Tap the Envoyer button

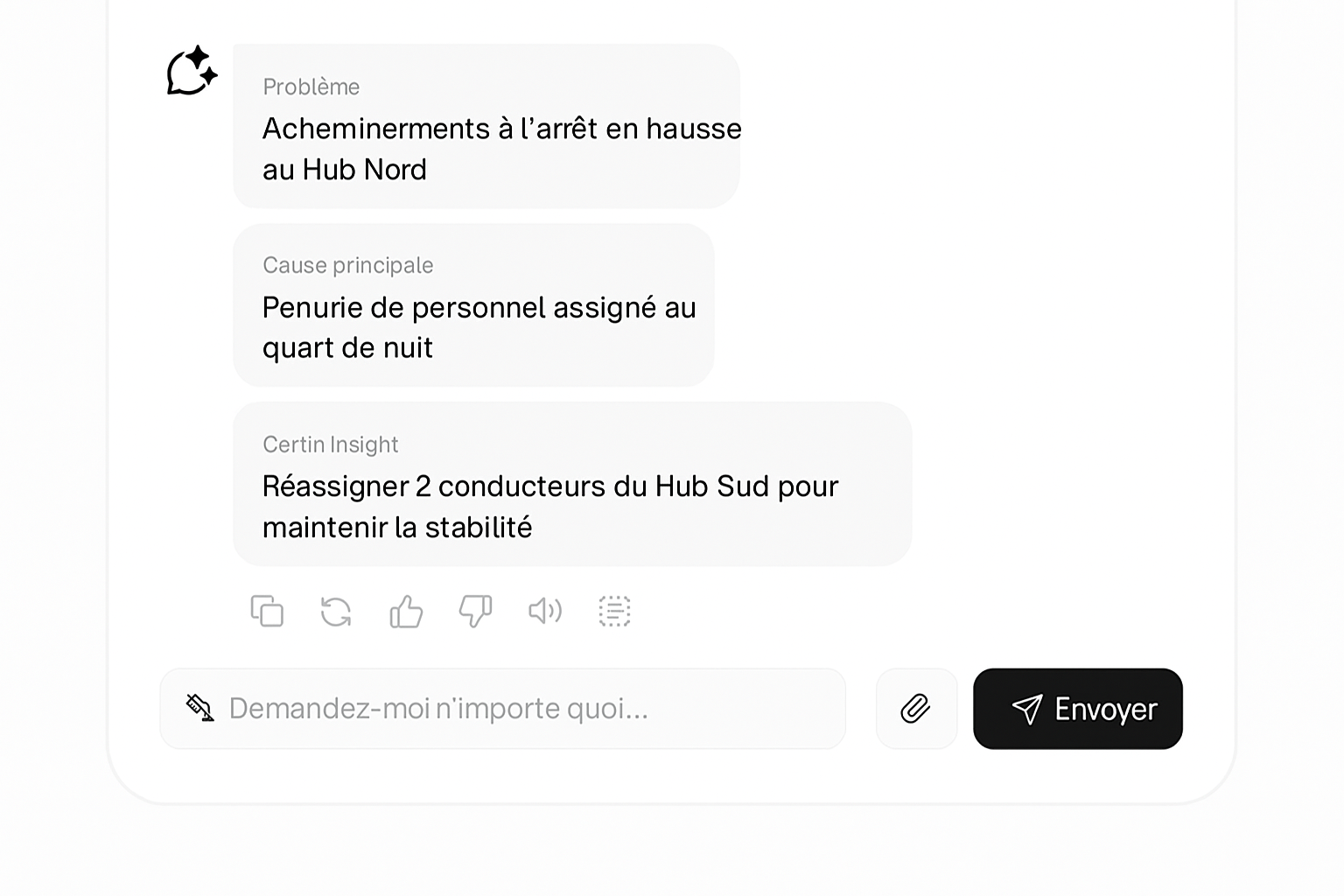[1077, 709]
